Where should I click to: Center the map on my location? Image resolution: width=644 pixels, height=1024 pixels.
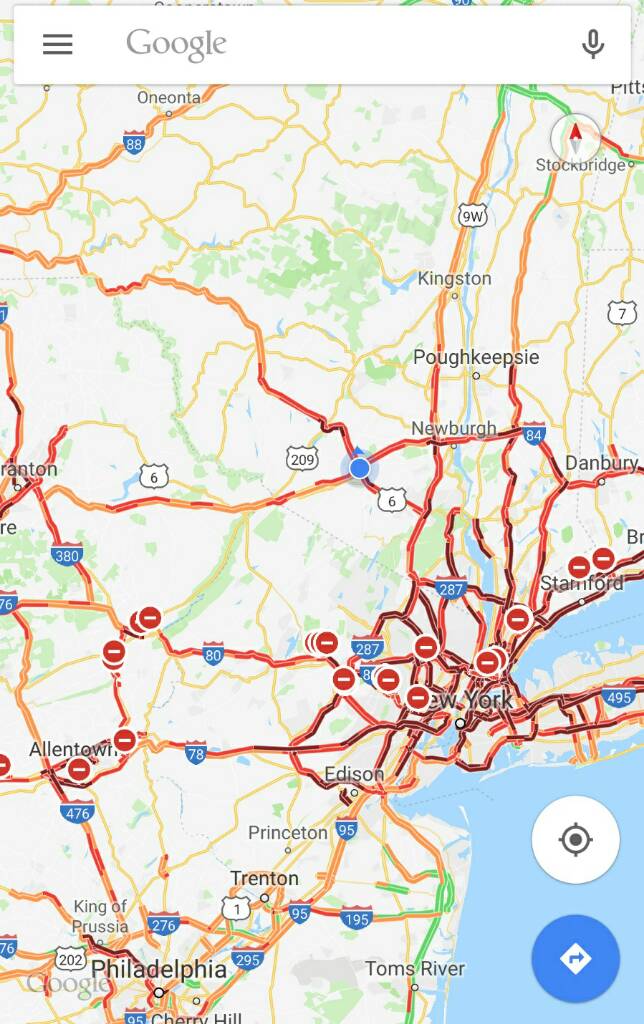pos(575,839)
